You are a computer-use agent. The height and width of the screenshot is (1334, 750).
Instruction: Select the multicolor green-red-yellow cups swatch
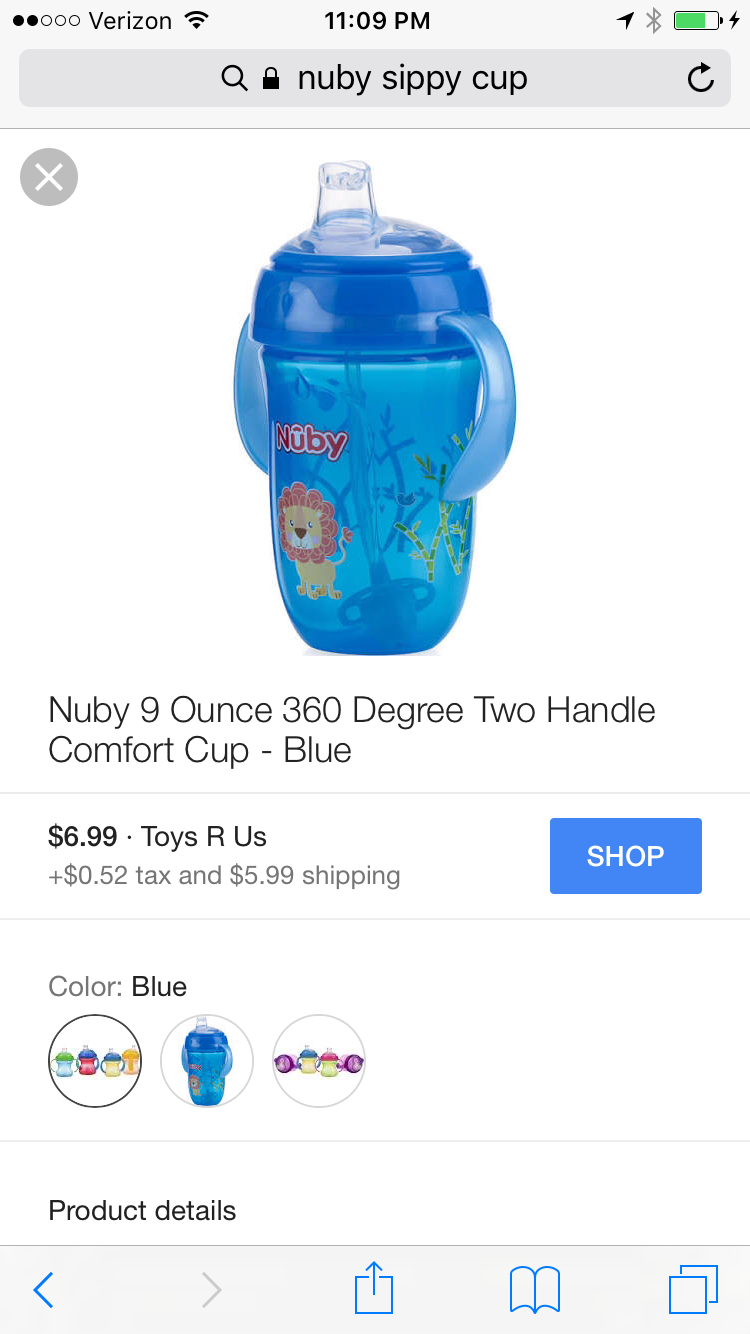point(95,1061)
